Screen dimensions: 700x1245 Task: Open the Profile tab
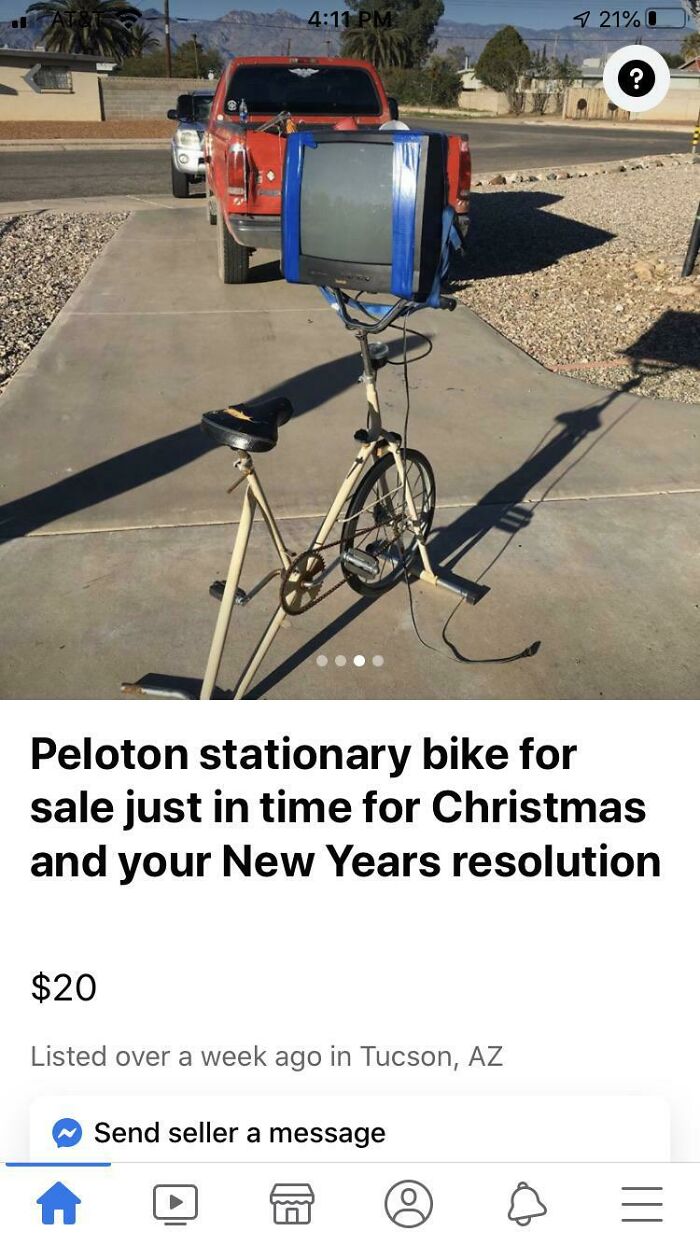pos(409,1203)
